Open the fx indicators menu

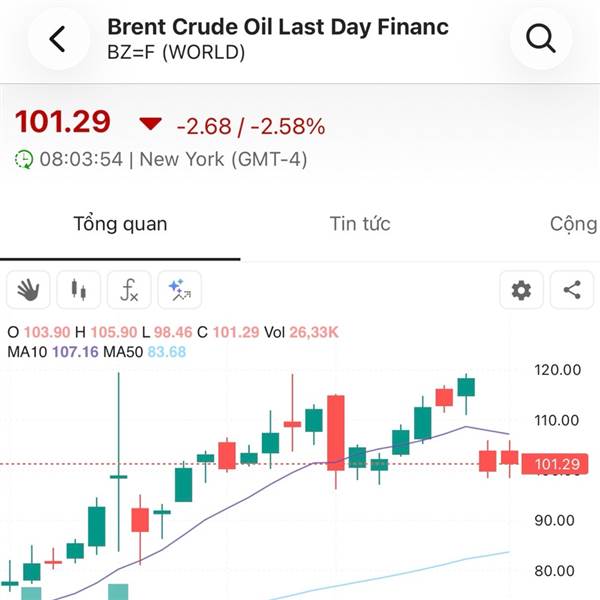129,290
